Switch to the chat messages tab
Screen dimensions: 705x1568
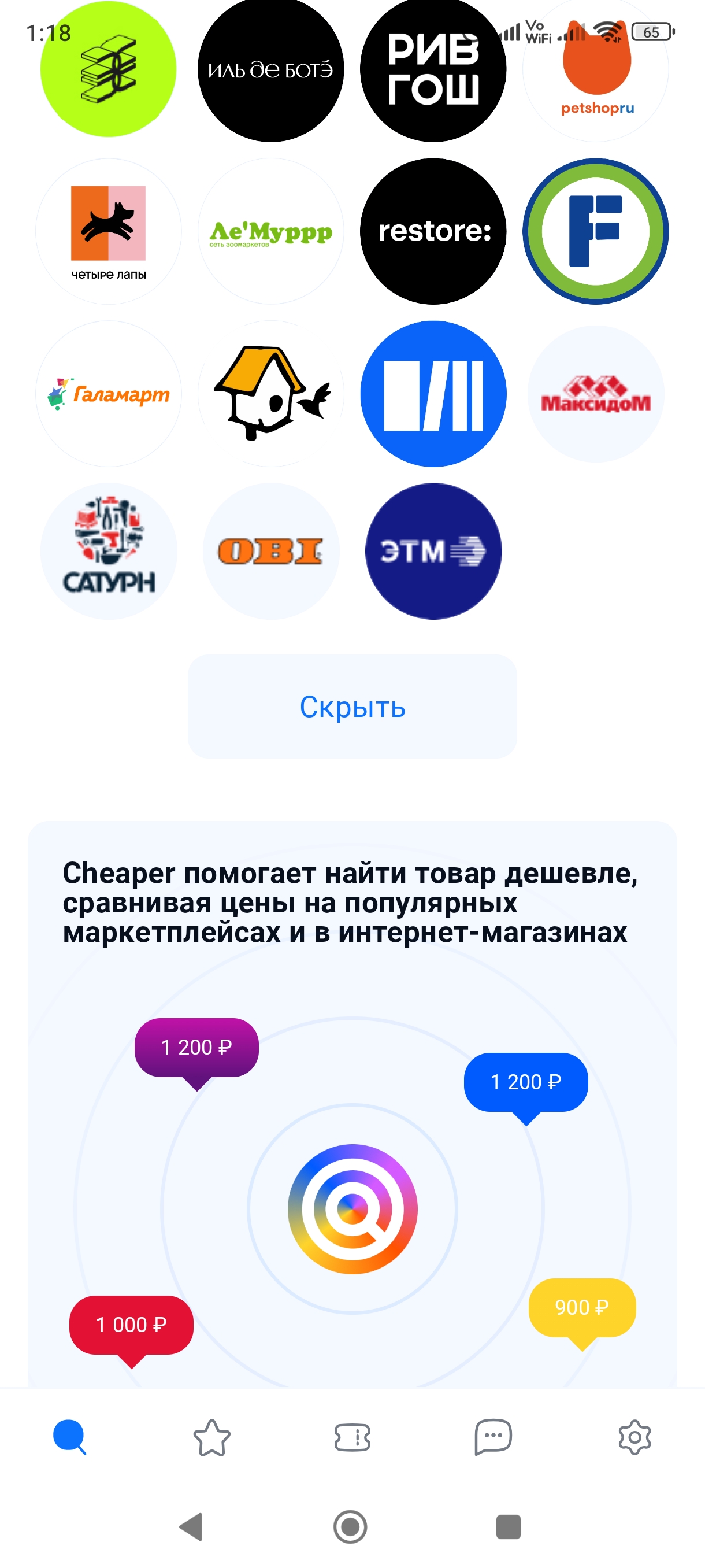click(493, 1438)
